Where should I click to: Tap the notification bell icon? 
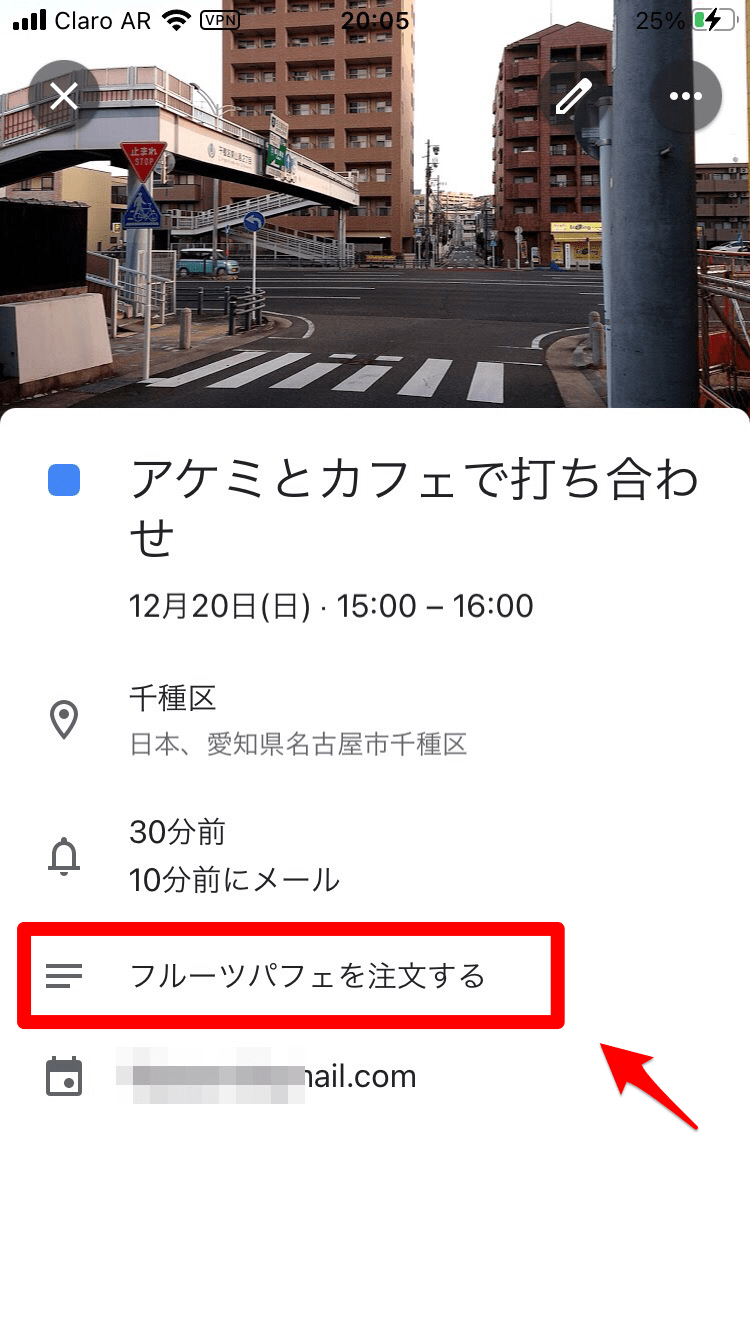pyautogui.click(x=64, y=856)
